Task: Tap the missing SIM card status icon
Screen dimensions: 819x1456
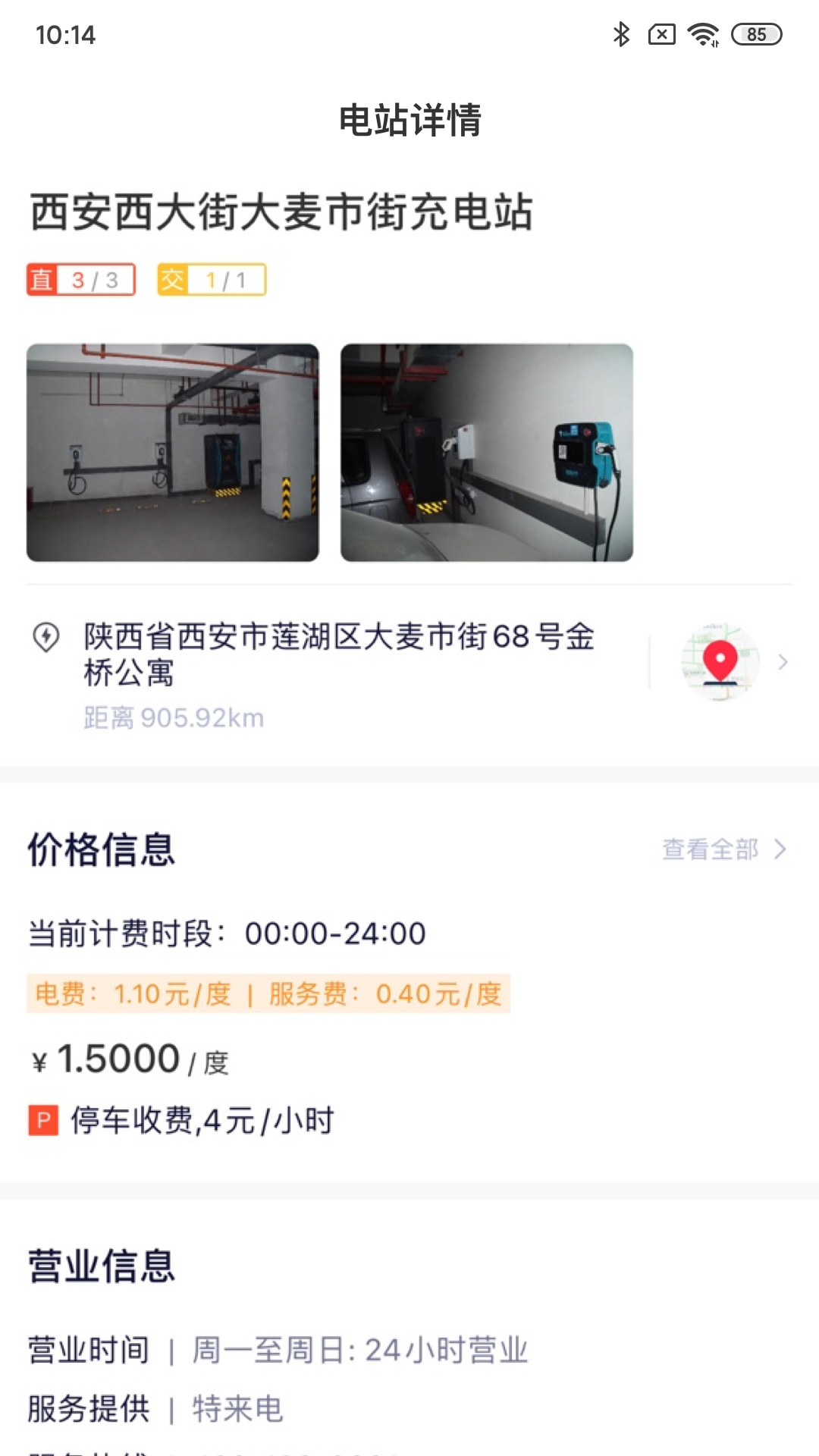Action: (660, 33)
